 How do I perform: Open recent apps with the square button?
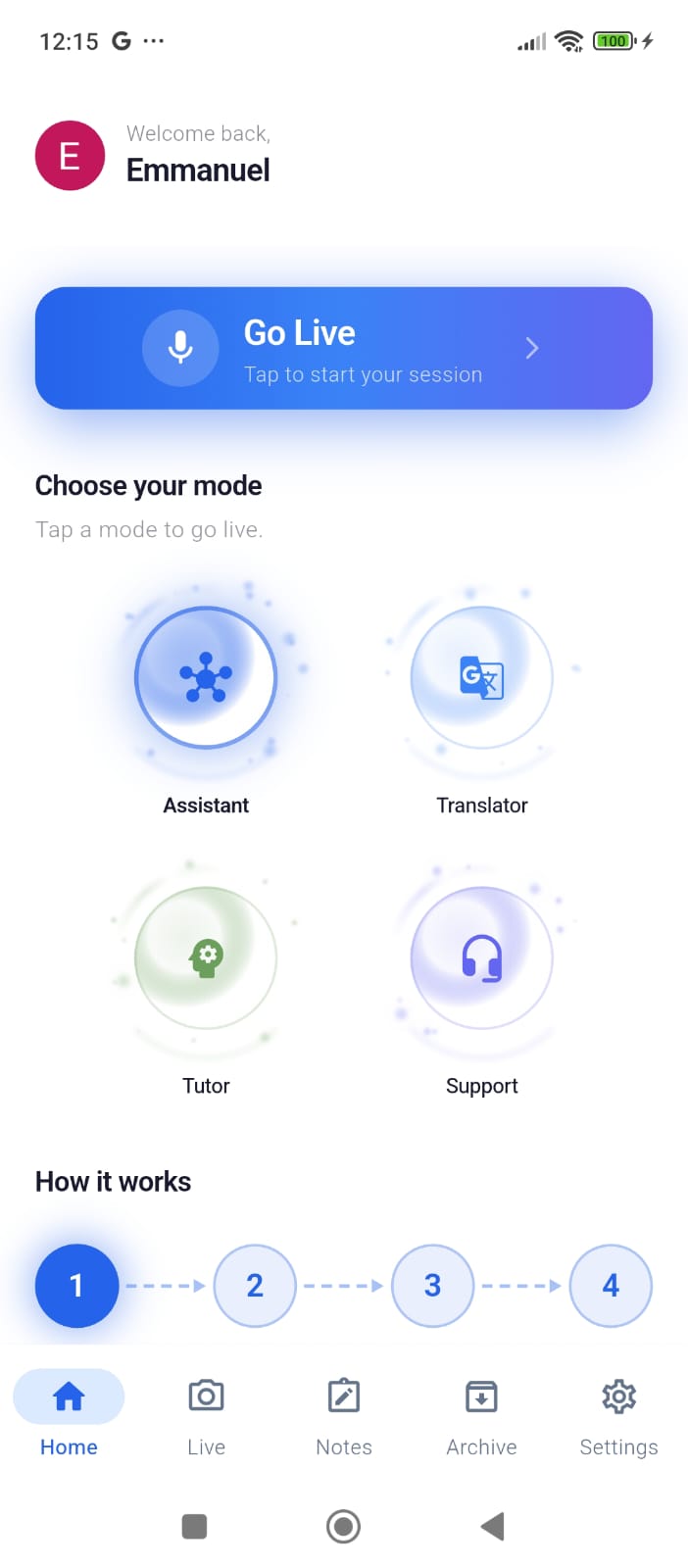(x=195, y=1526)
